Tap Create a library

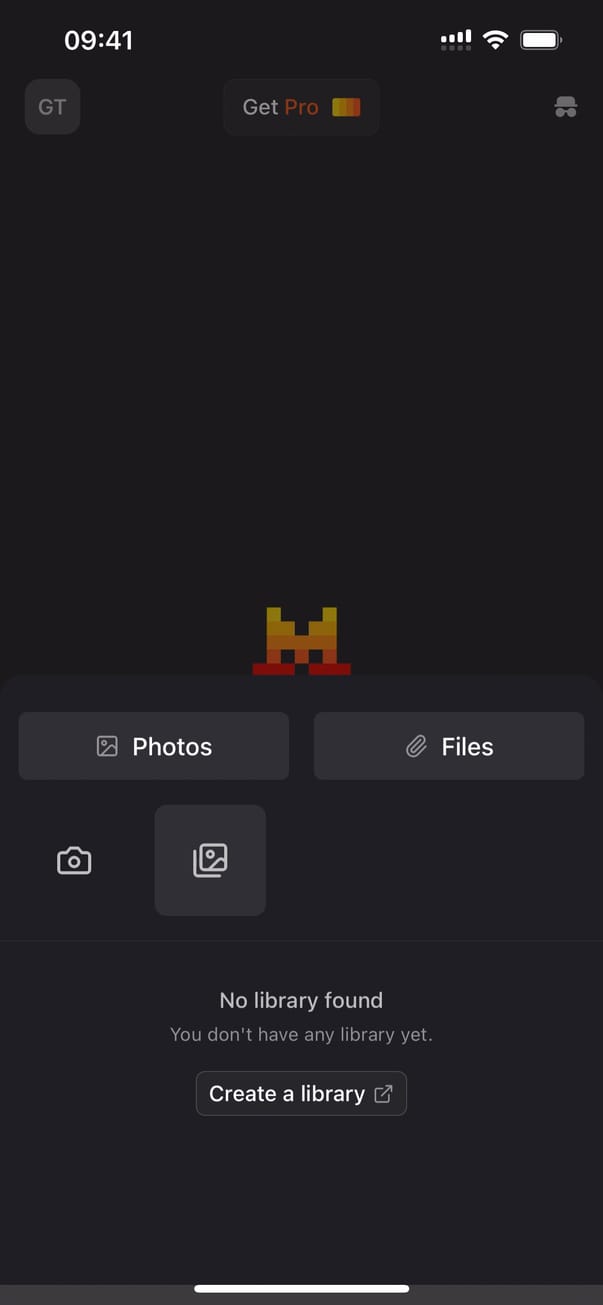tap(301, 1093)
